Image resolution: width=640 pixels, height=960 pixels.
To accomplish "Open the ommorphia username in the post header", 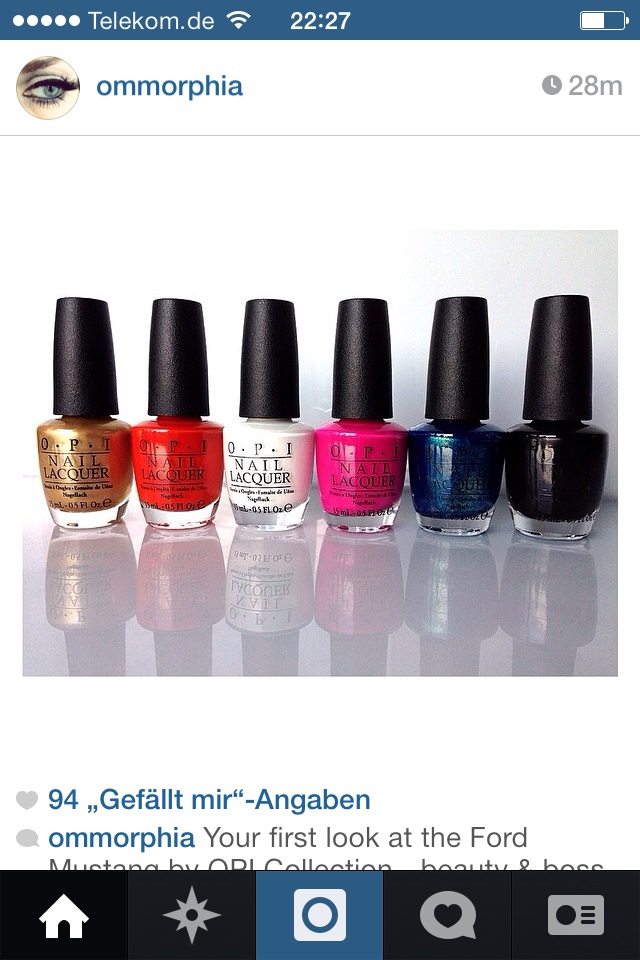I will pyautogui.click(x=169, y=87).
